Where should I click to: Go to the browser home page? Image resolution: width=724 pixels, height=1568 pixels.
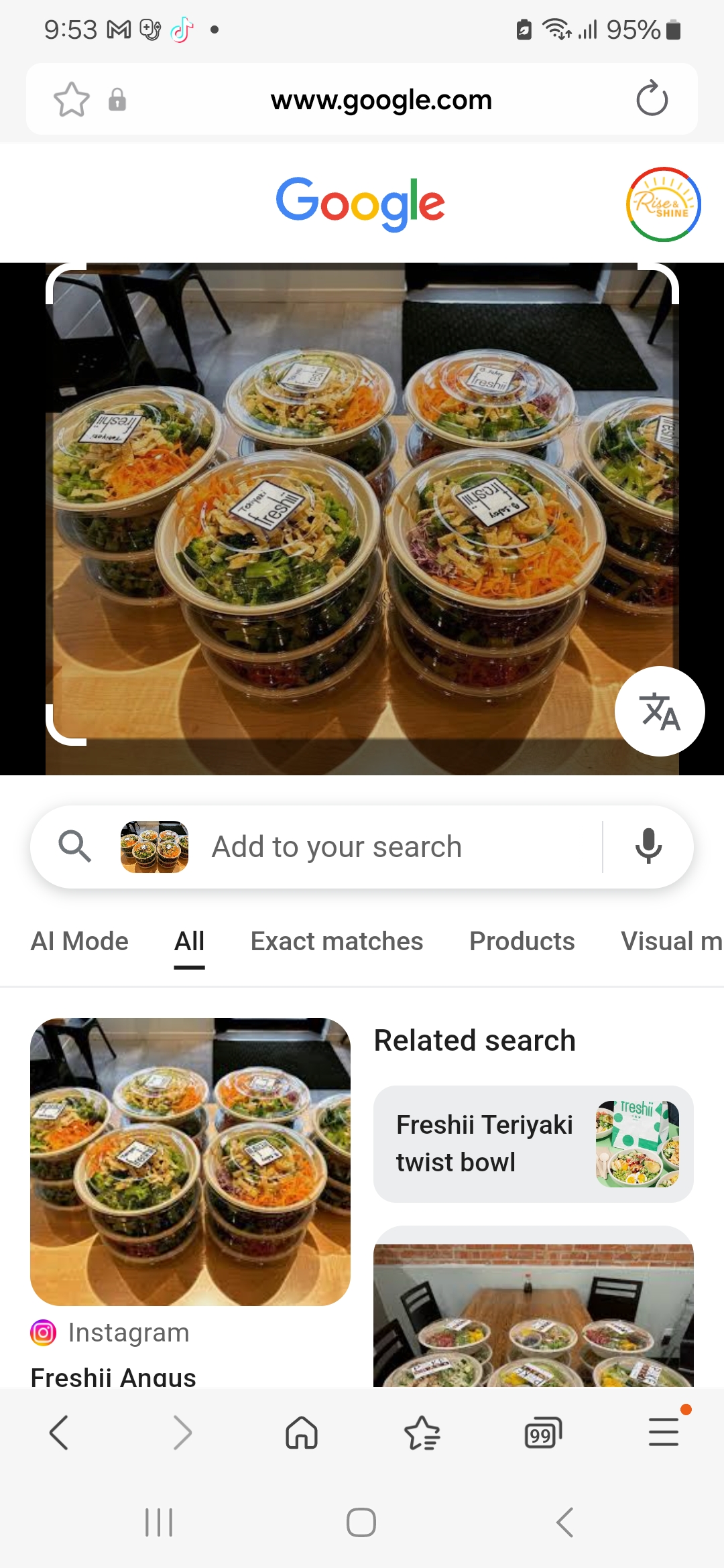(x=302, y=1433)
